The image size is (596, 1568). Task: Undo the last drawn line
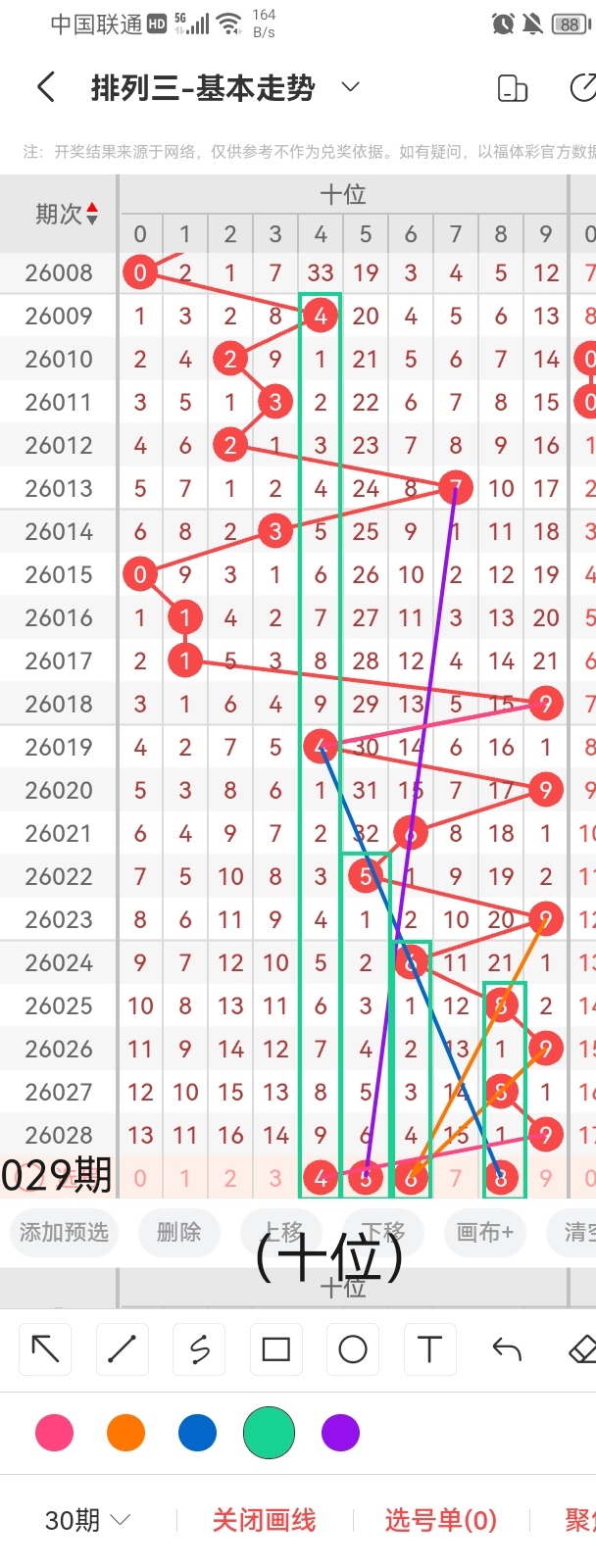(507, 1349)
